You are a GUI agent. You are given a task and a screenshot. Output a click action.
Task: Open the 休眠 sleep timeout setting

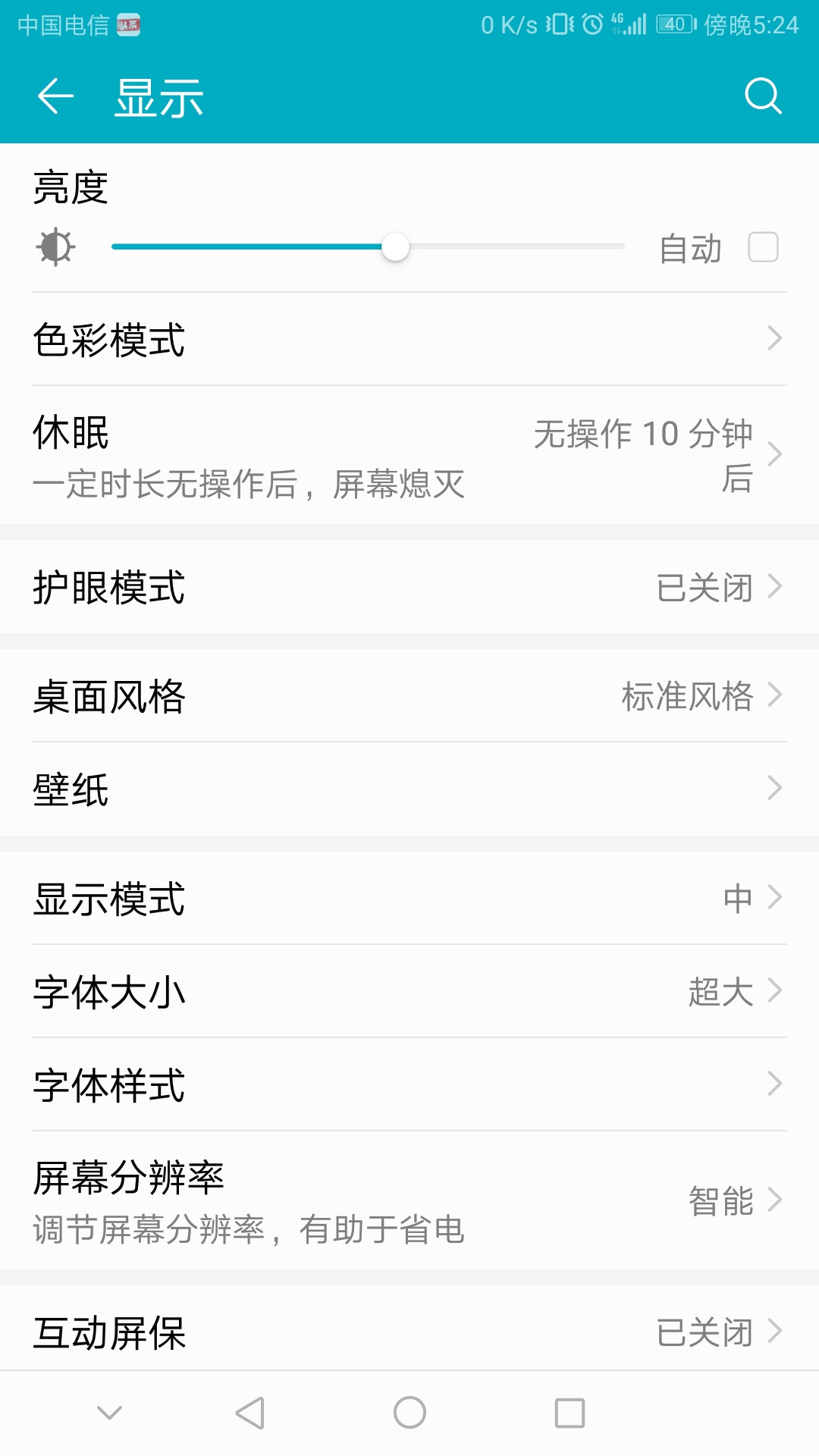point(409,455)
